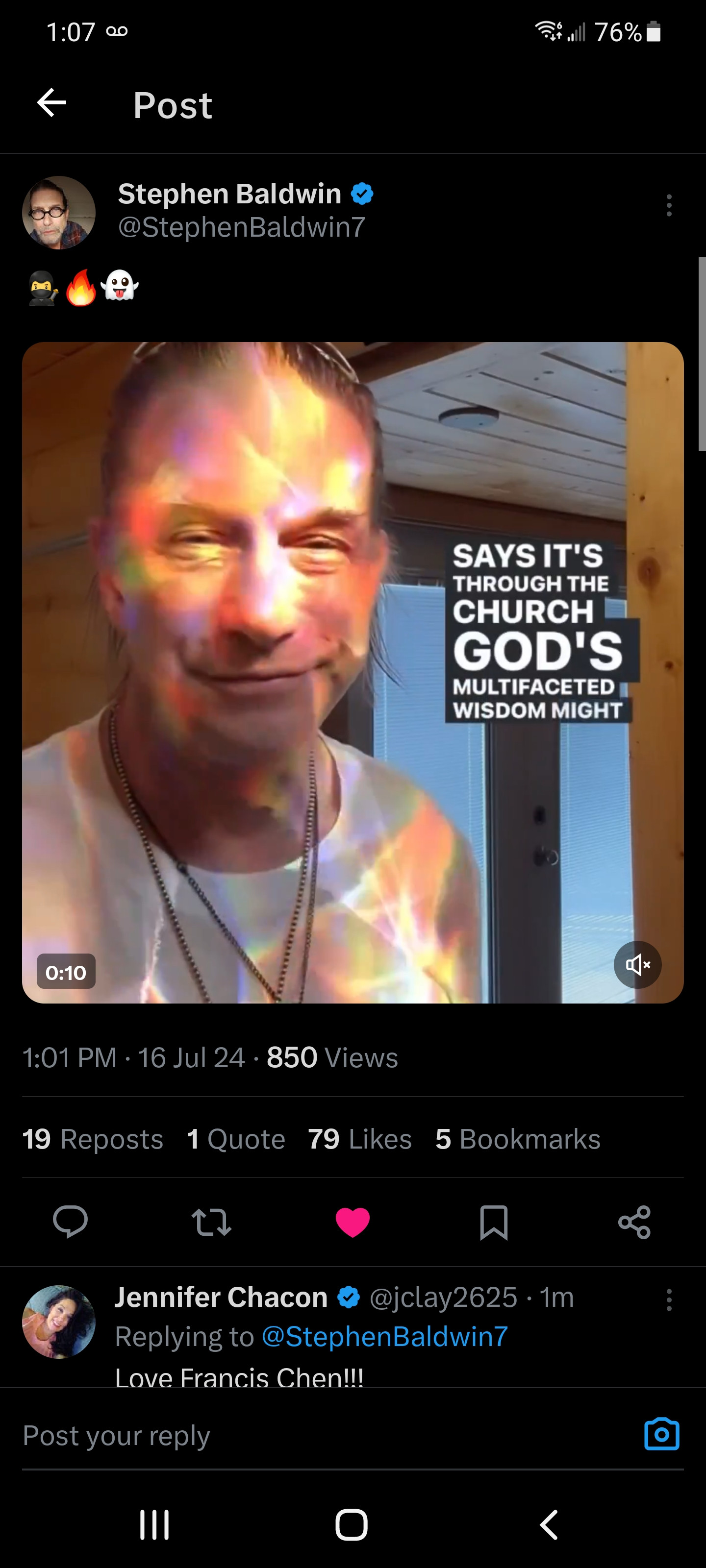Share this post

point(634,1222)
